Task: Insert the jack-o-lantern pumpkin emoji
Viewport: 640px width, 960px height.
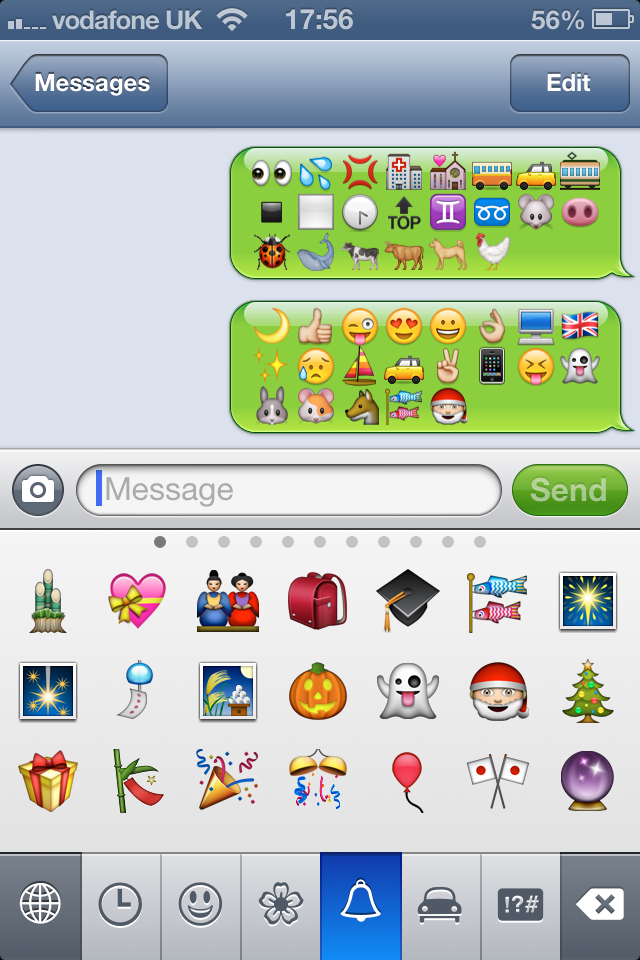Action: point(317,691)
